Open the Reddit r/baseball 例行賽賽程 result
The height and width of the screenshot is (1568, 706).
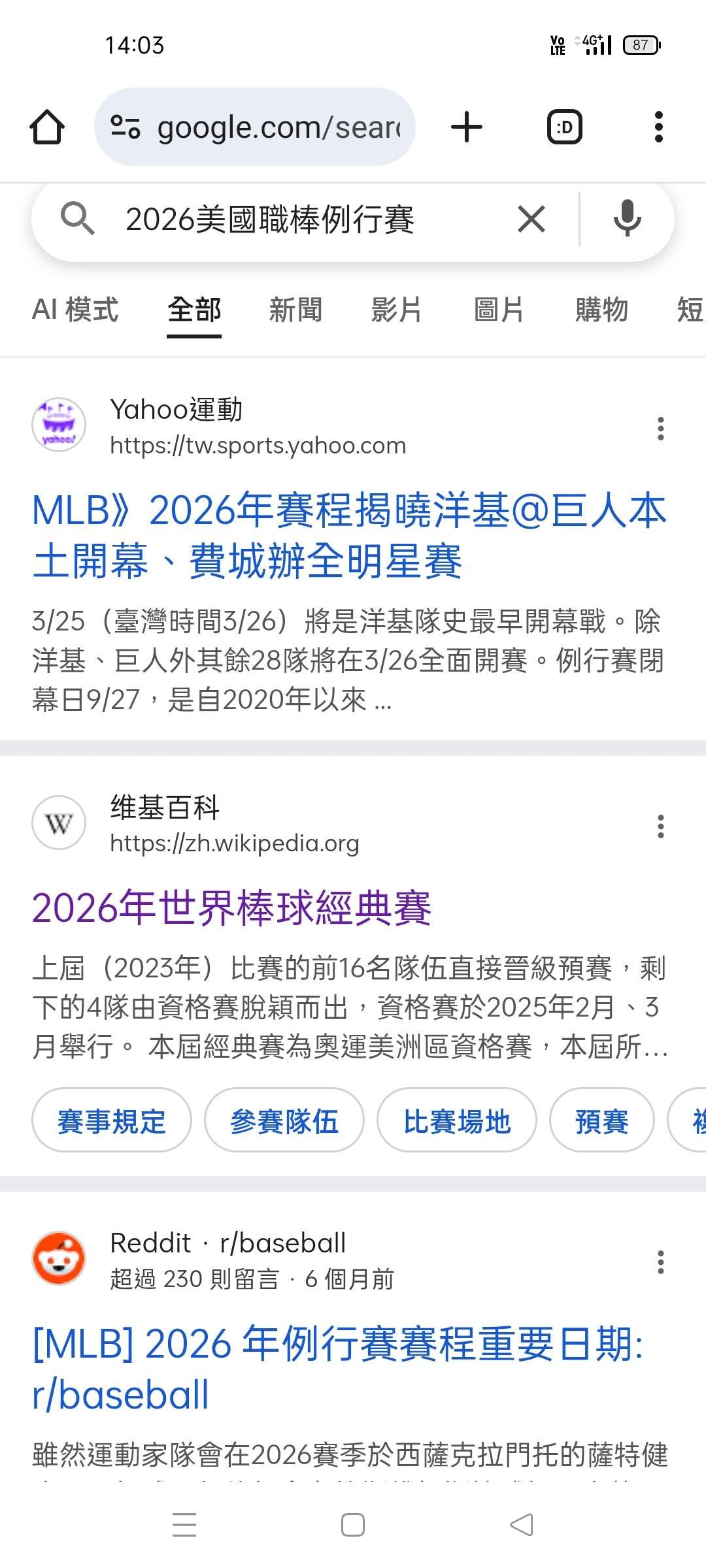pyautogui.click(x=337, y=1369)
